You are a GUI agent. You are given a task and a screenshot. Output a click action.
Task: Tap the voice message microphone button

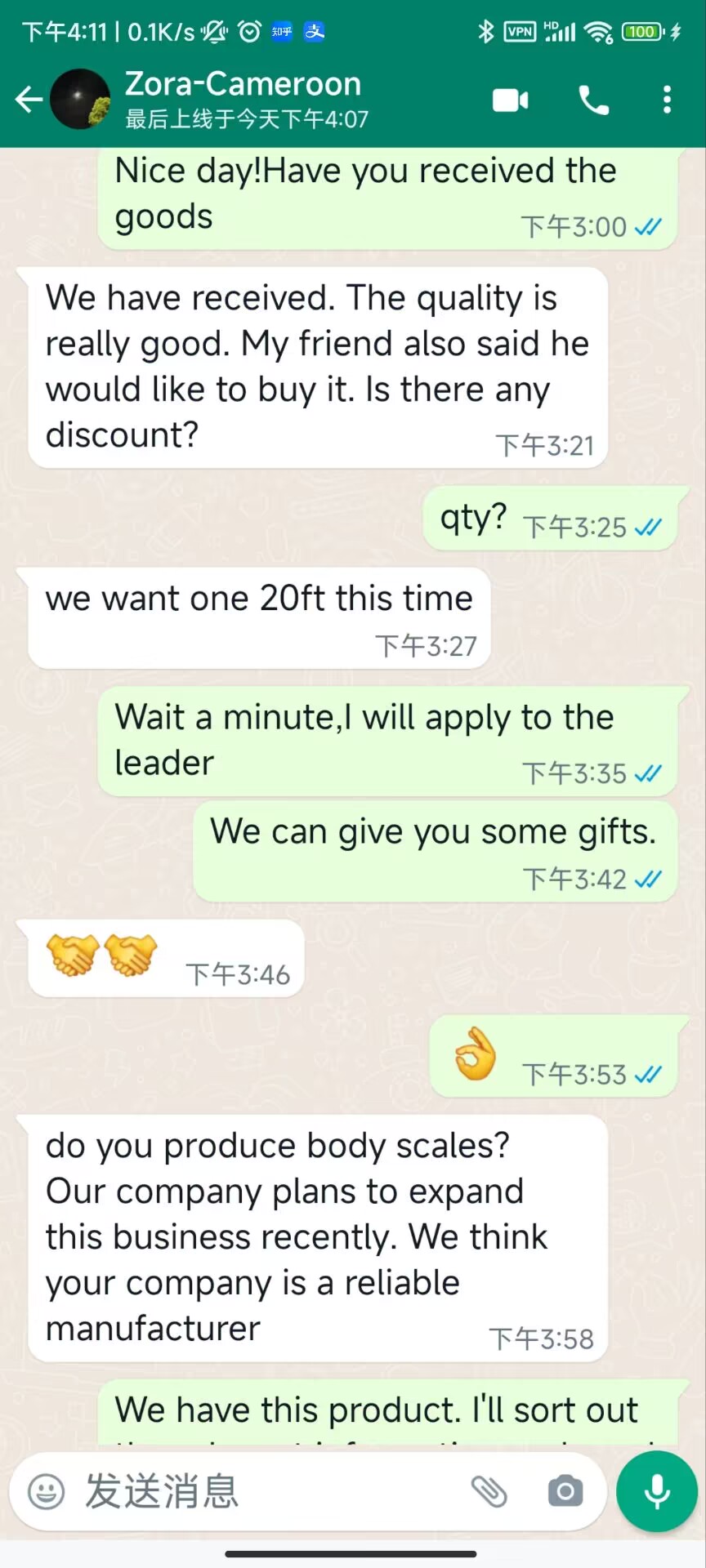[657, 1491]
